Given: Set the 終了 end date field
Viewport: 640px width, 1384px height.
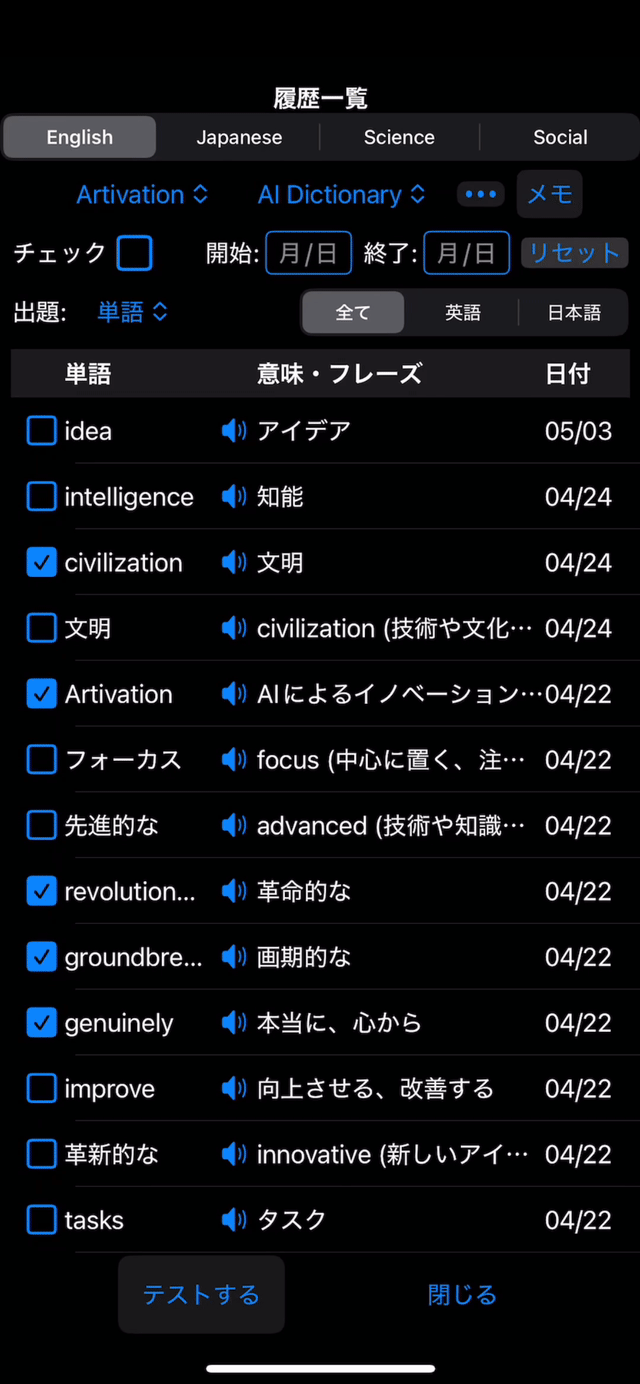Looking at the screenshot, I should (466, 253).
